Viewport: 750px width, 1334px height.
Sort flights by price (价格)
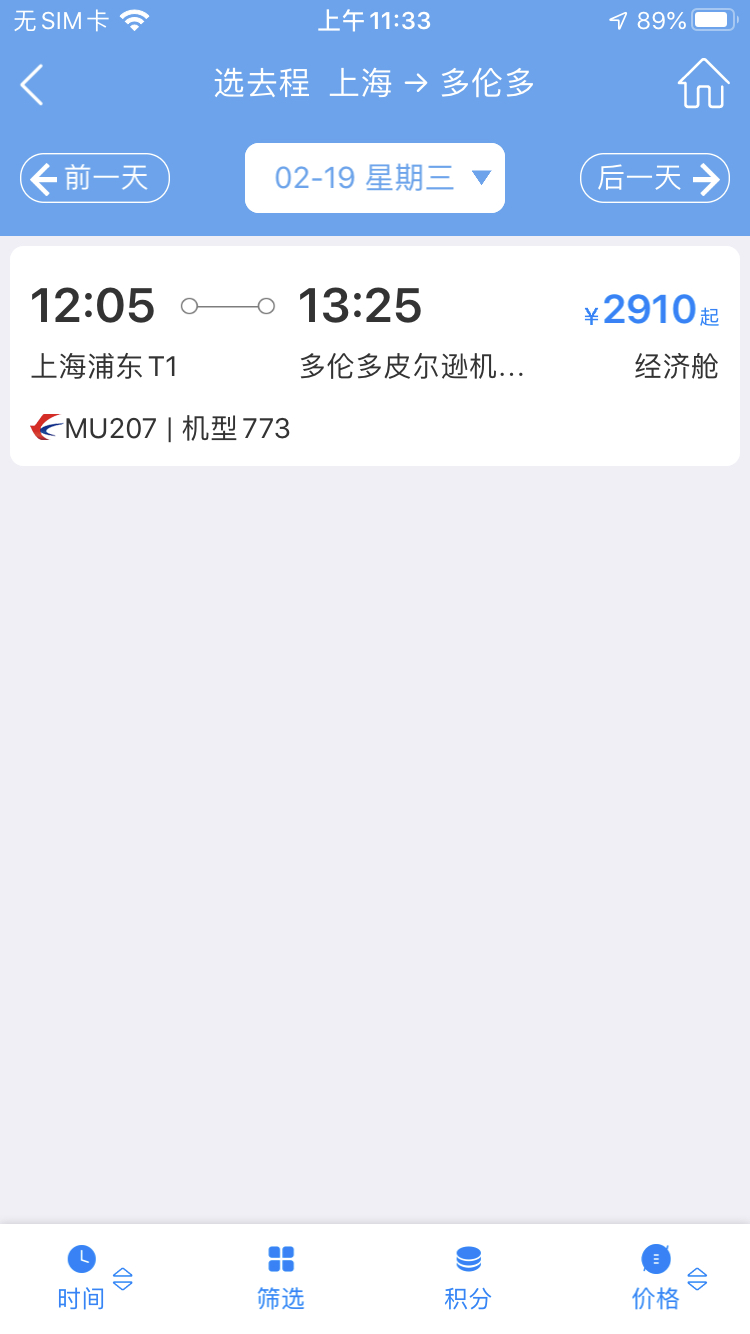pos(658,1278)
